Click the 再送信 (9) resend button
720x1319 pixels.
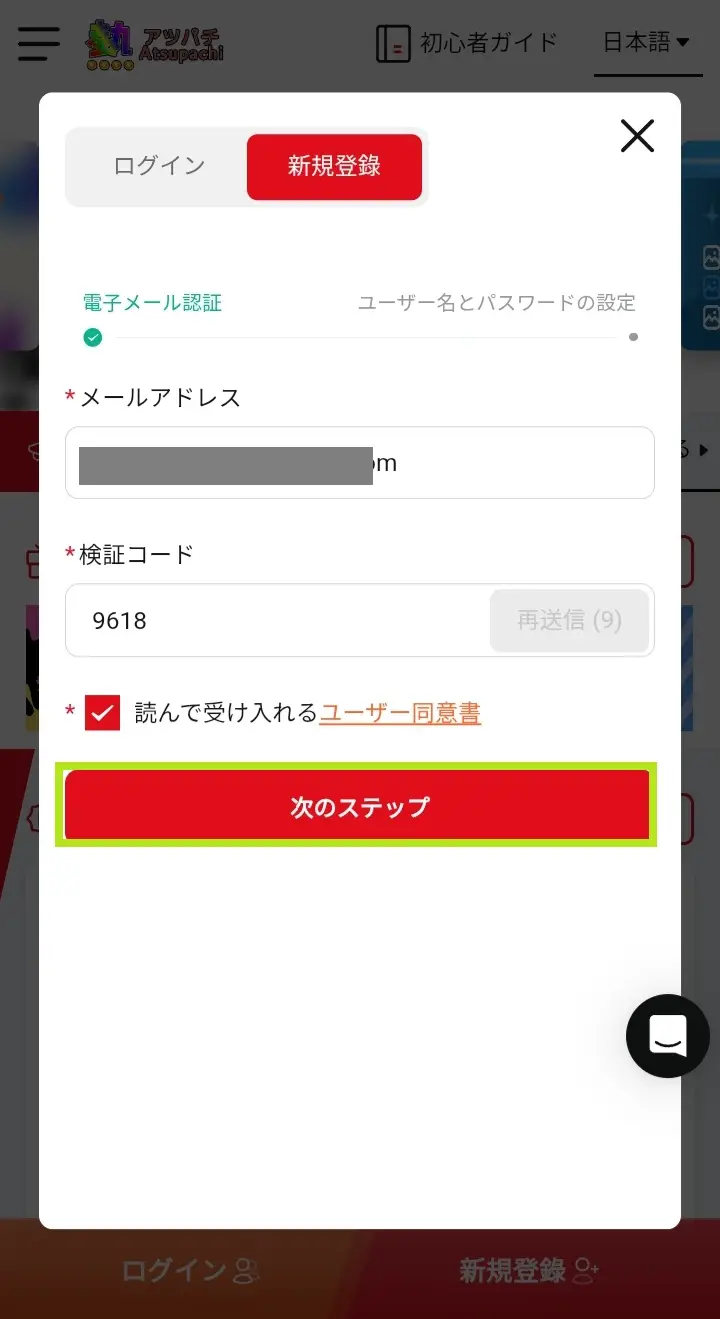(x=569, y=621)
